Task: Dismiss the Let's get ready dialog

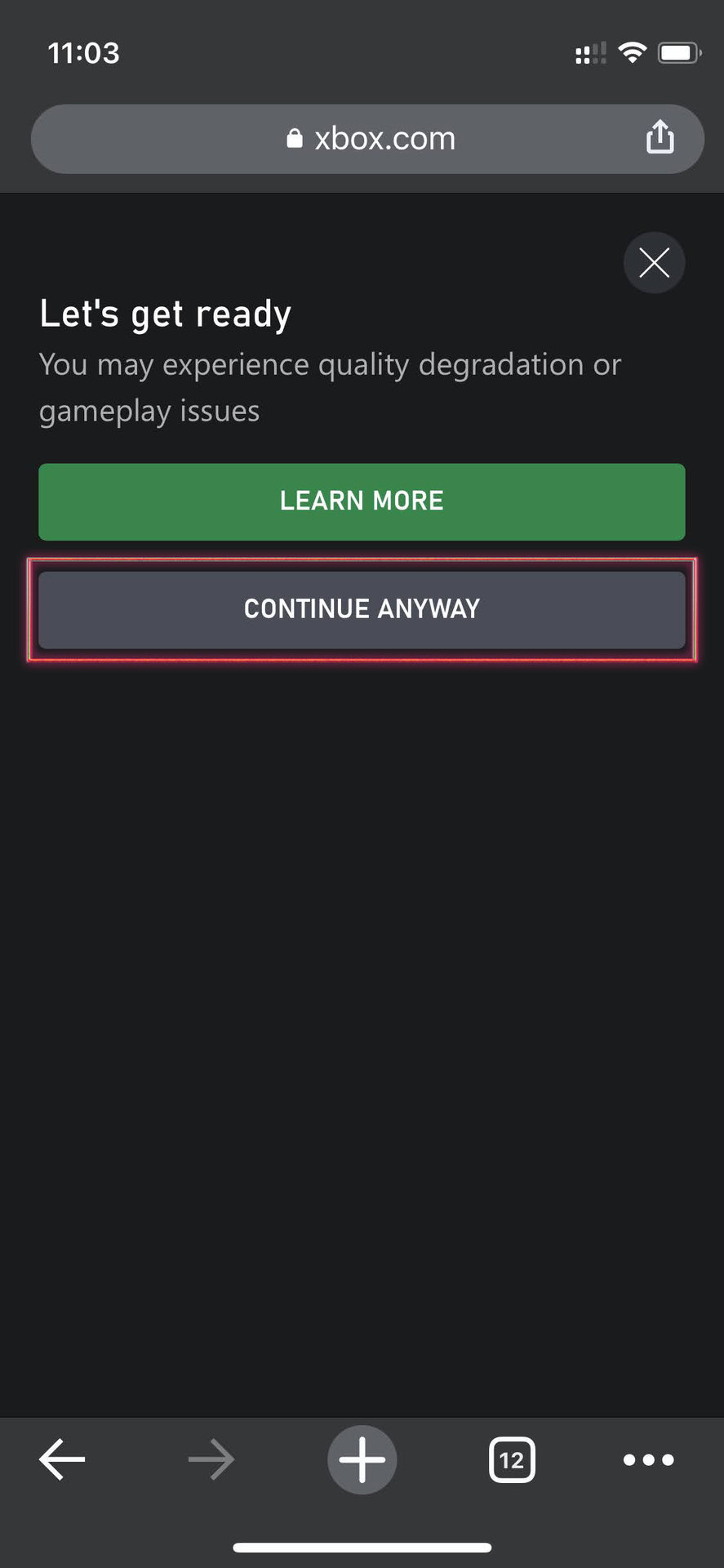Action: (654, 263)
